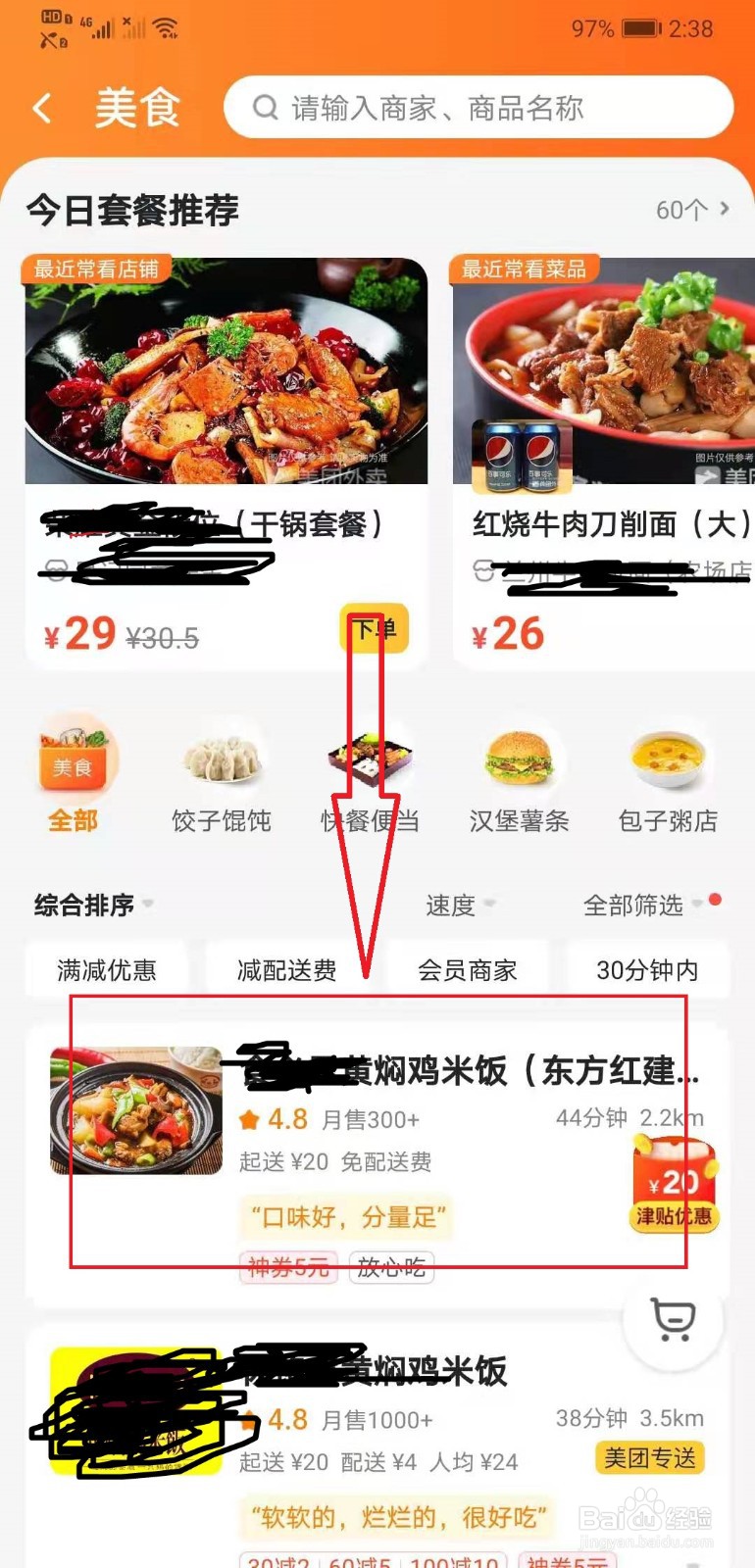Viewport: 755px width, 1568px height.
Task: Enable the 满减优惠 filter
Action: (108, 970)
